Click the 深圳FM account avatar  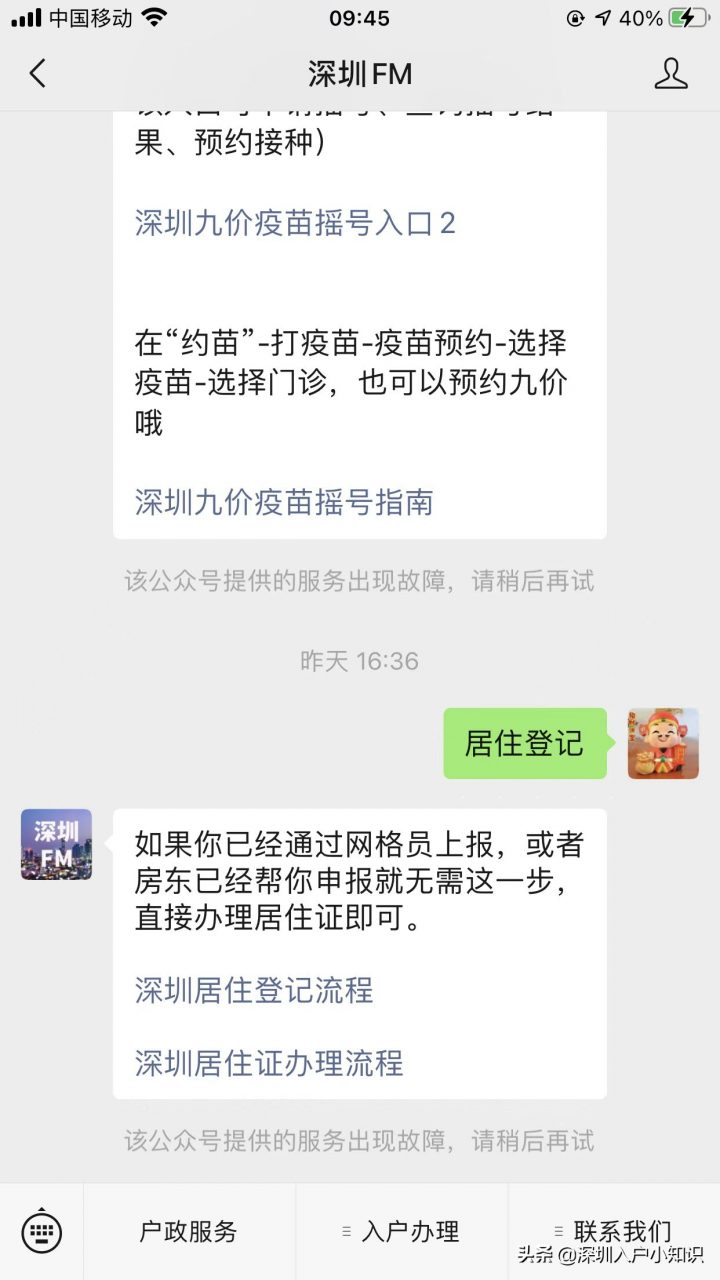coord(55,845)
